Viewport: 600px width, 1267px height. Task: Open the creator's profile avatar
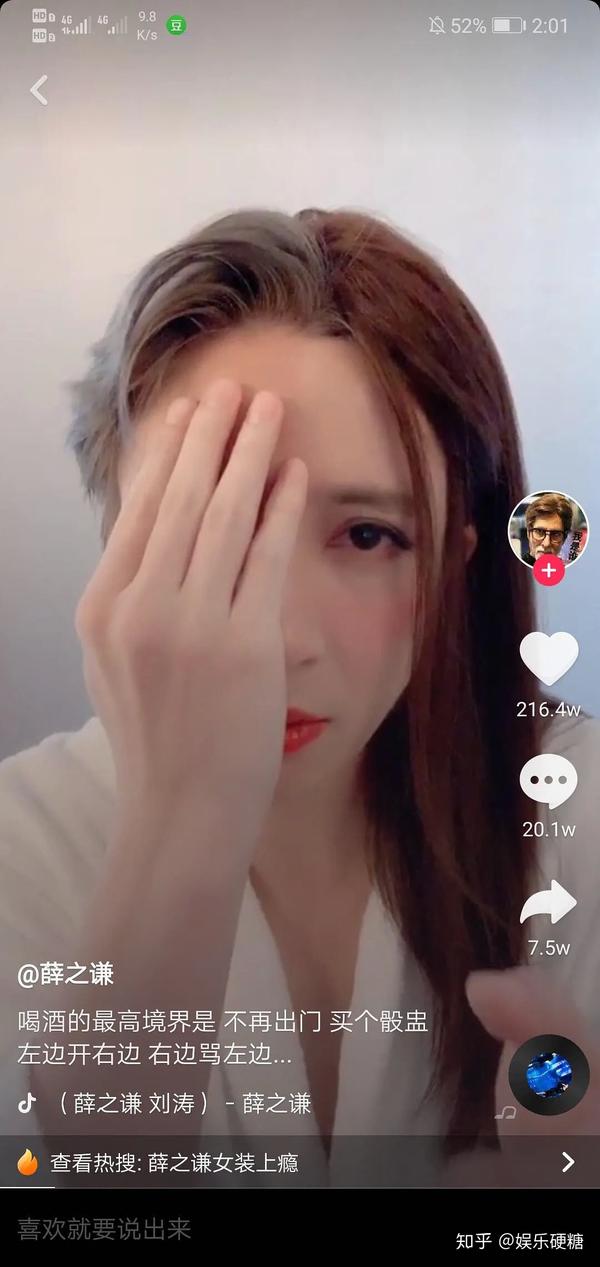[548, 528]
